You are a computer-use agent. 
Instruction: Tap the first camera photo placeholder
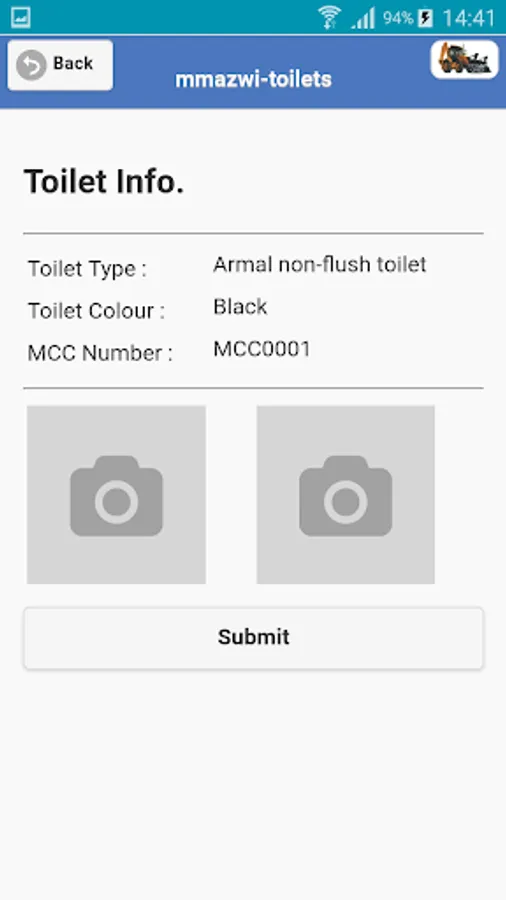116,495
